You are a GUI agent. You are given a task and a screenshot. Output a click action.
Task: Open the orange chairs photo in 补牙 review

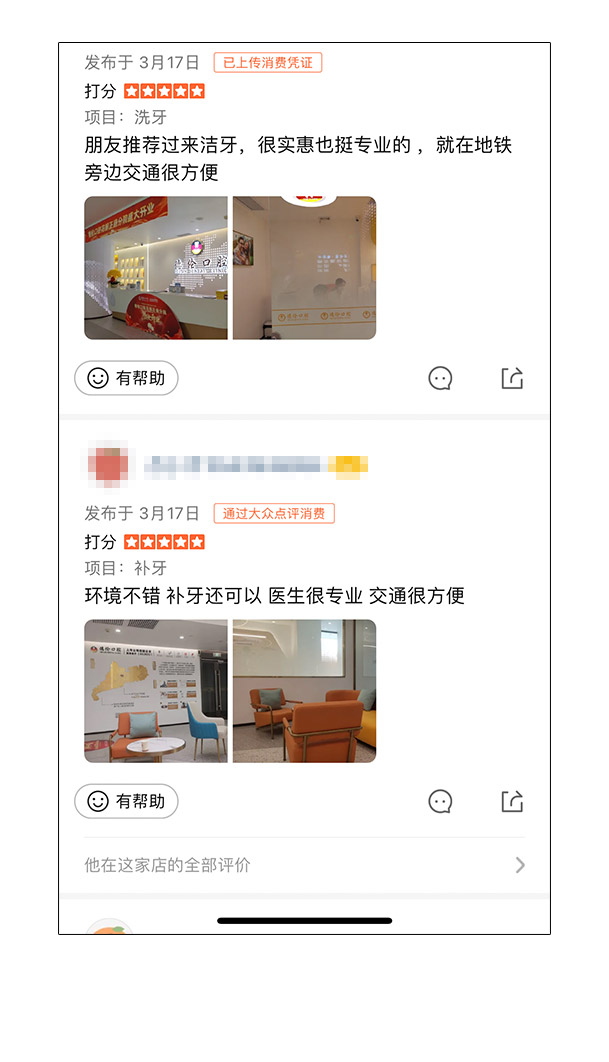[304, 691]
